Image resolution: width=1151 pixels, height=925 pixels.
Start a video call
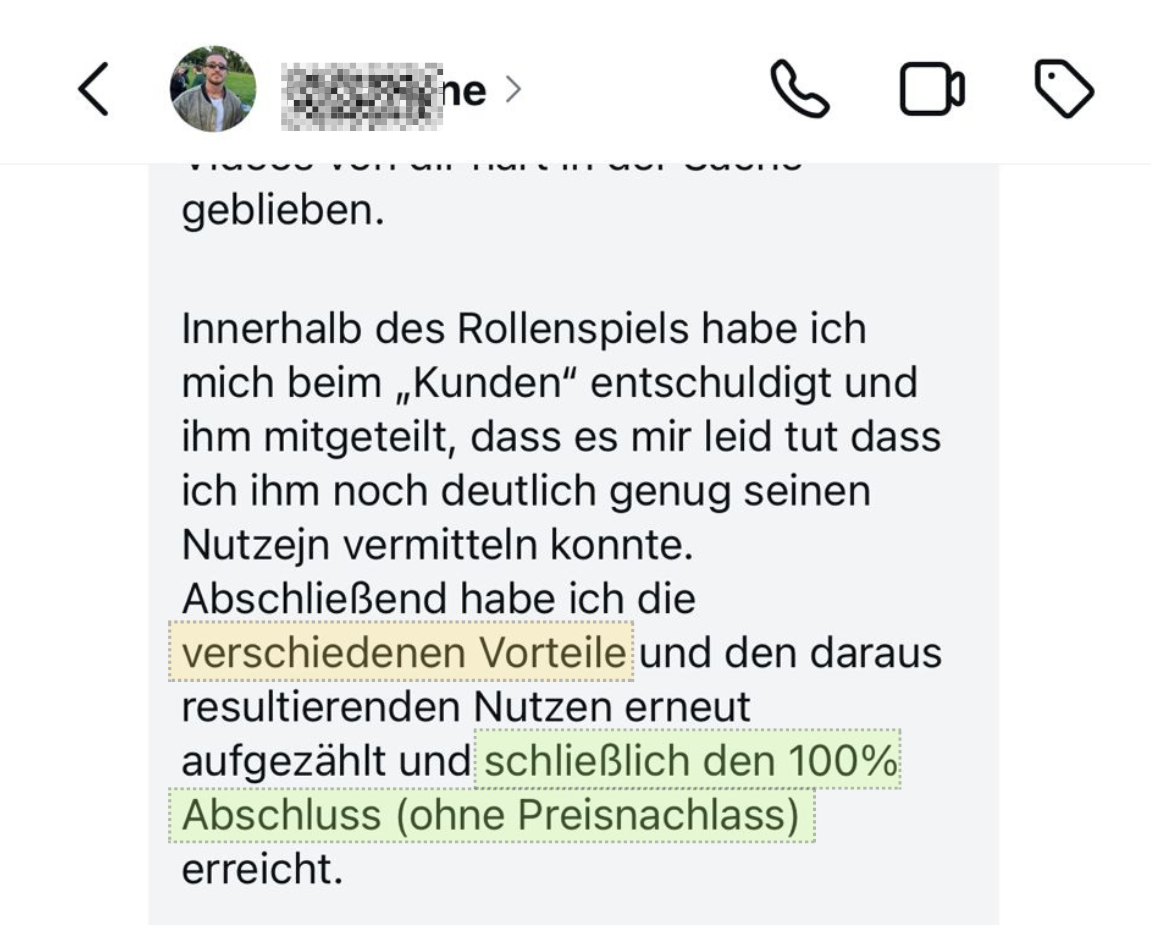(x=932, y=90)
